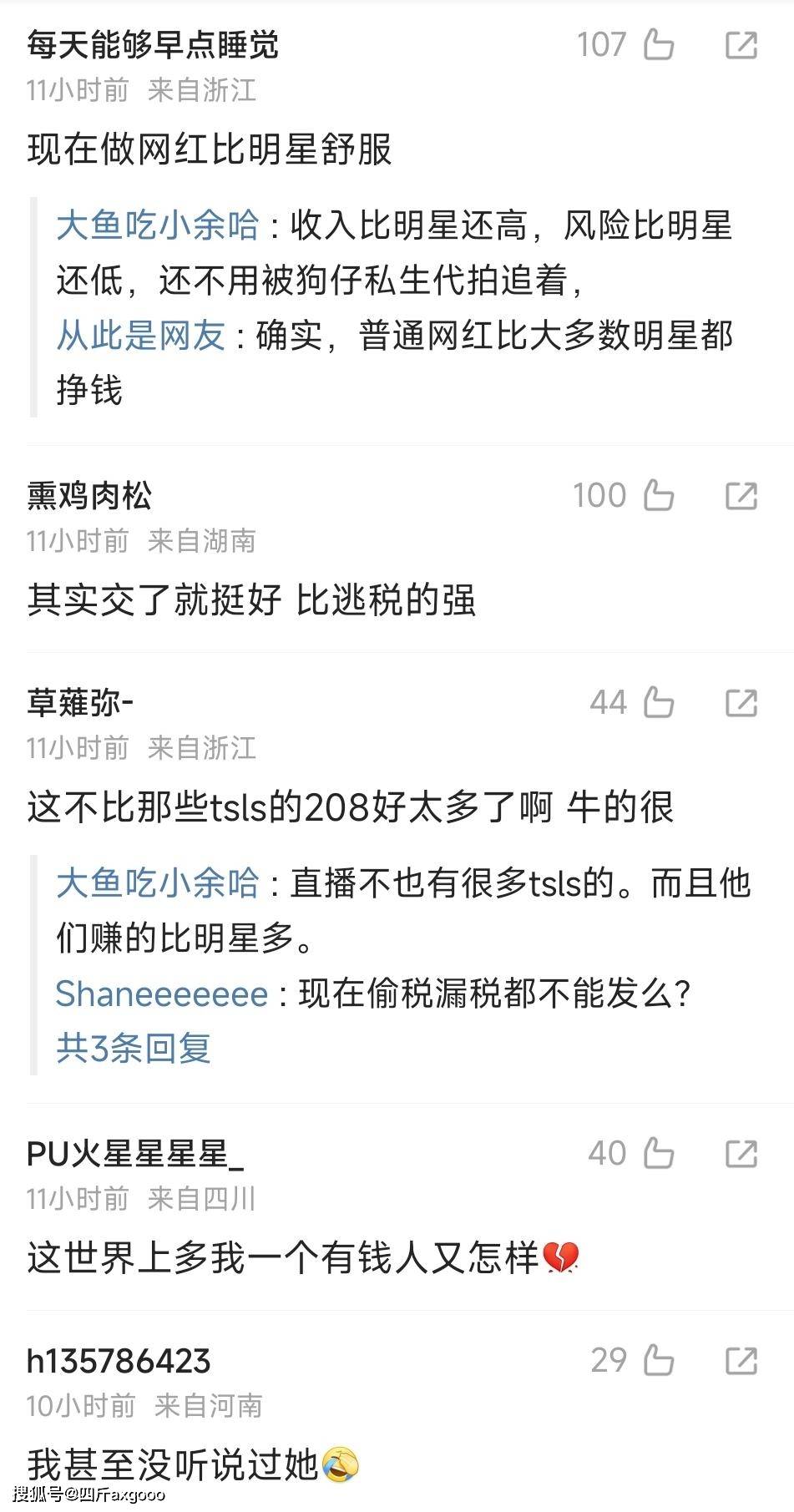794x1512 pixels.
Task: Open 大鱼吃小余哈 profile under first comment
Action: pyautogui.click(x=158, y=225)
